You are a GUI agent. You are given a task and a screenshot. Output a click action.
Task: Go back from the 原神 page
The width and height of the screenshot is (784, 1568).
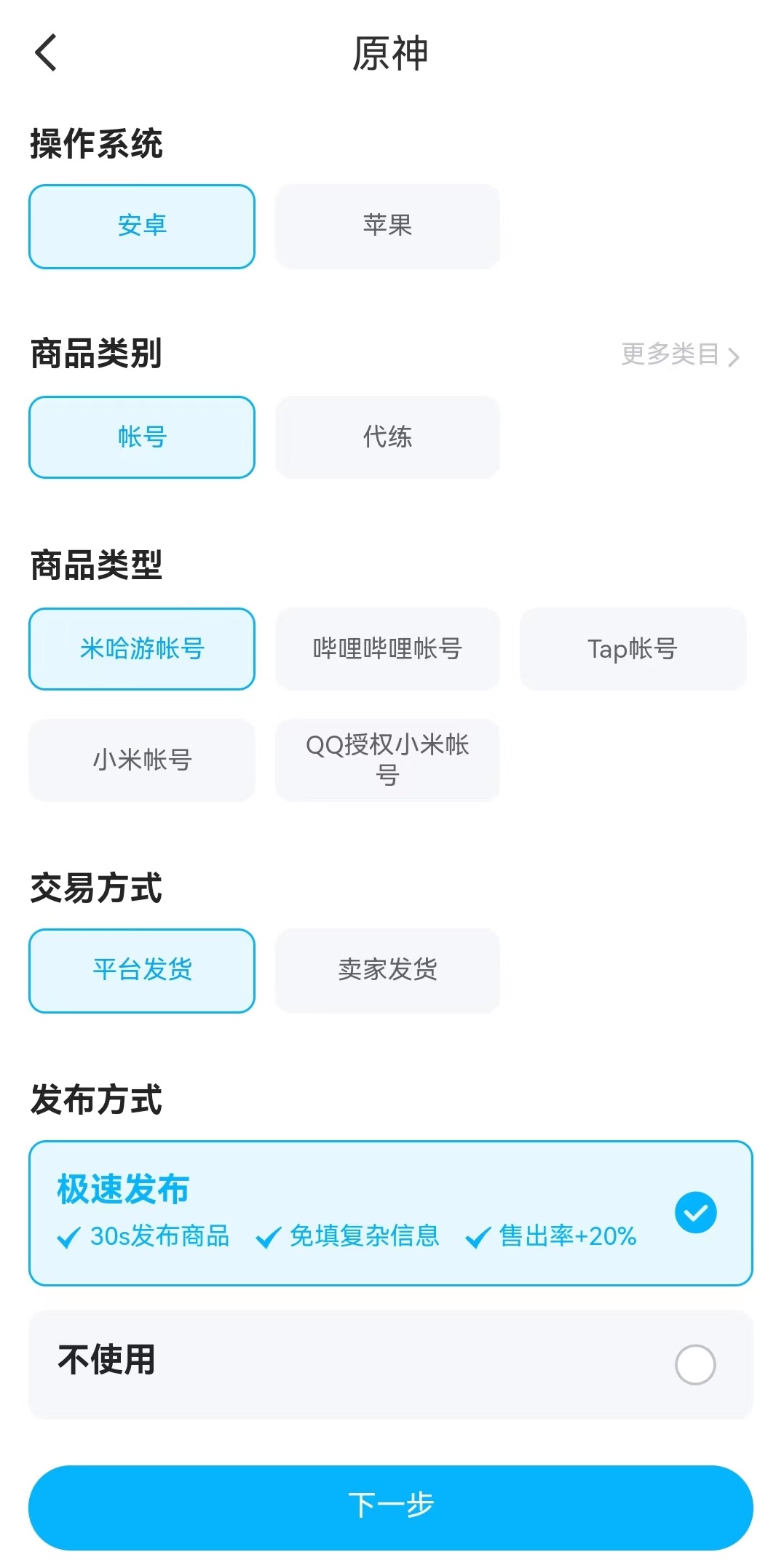click(x=46, y=53)
